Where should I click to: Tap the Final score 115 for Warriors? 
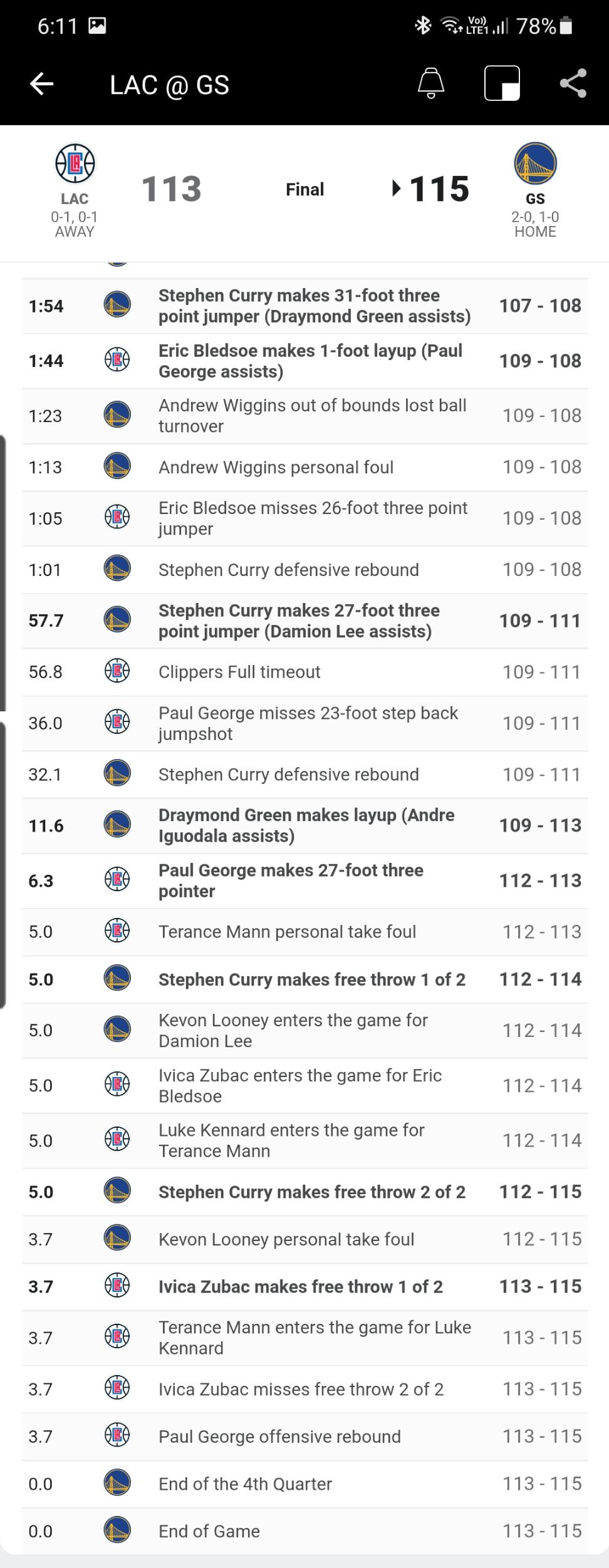[439, 188]
